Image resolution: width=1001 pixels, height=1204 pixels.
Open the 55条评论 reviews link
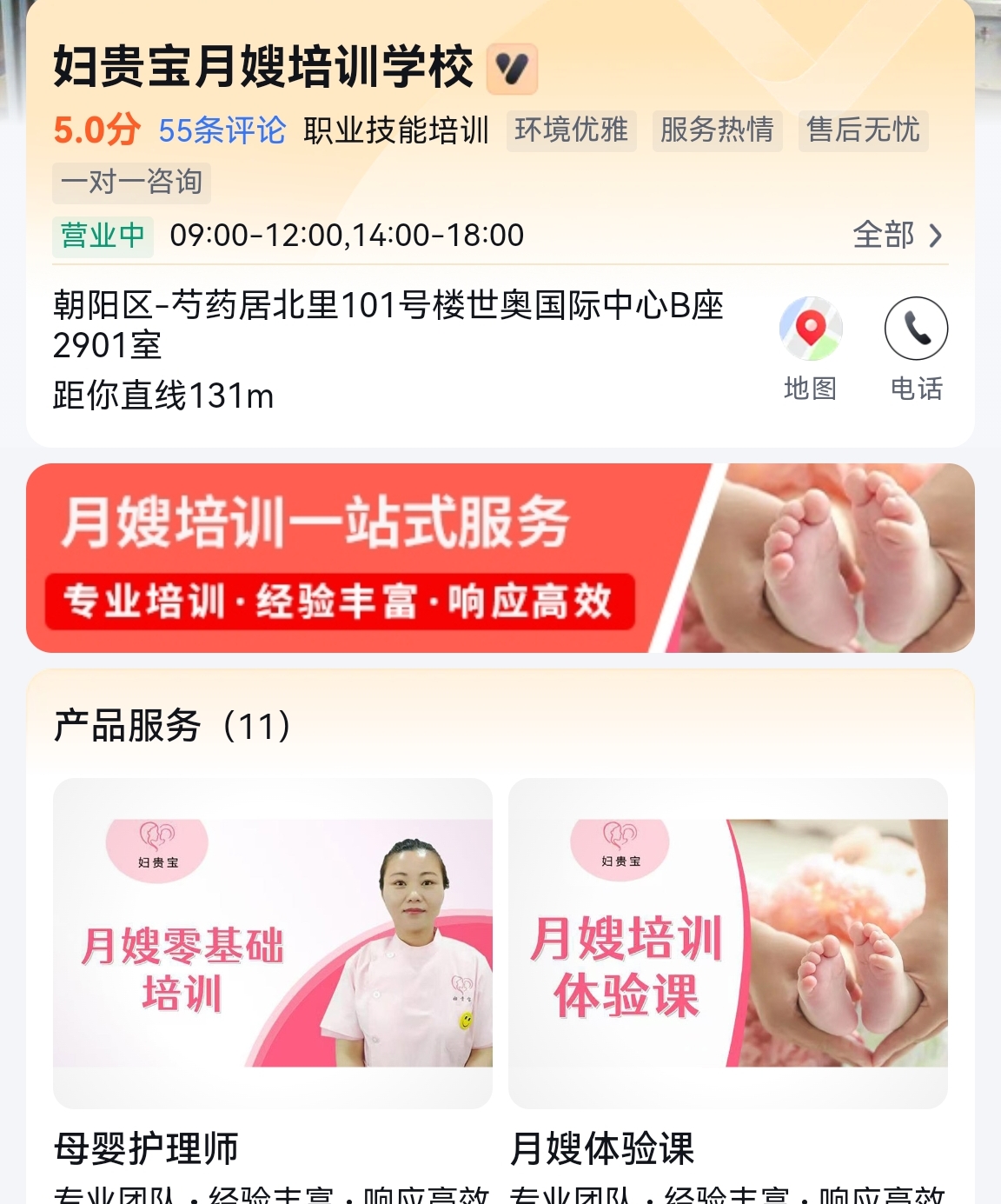tap(222, 130)
